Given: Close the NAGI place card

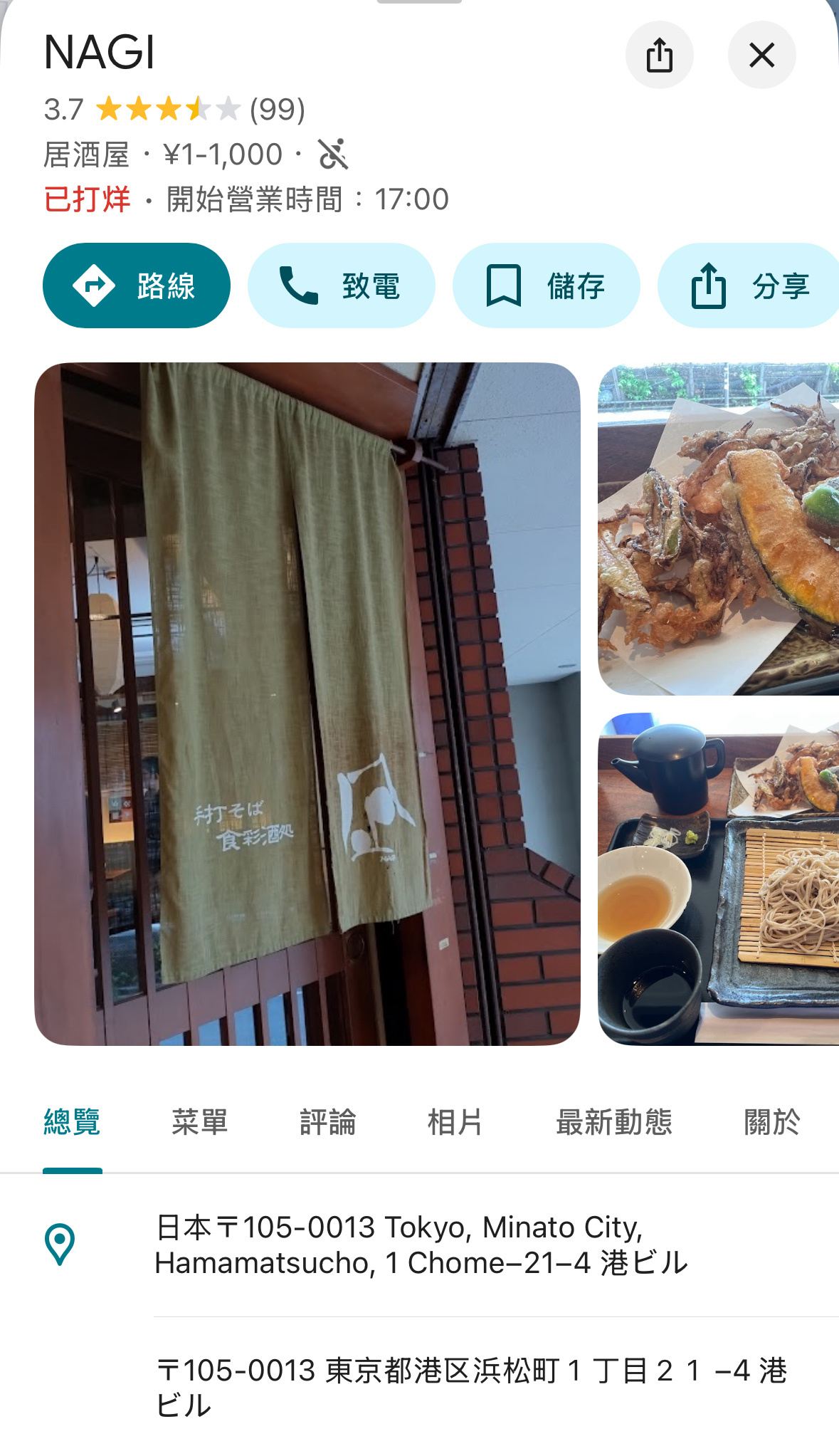Looking at the screenshot, I should [x=761, y=55].
